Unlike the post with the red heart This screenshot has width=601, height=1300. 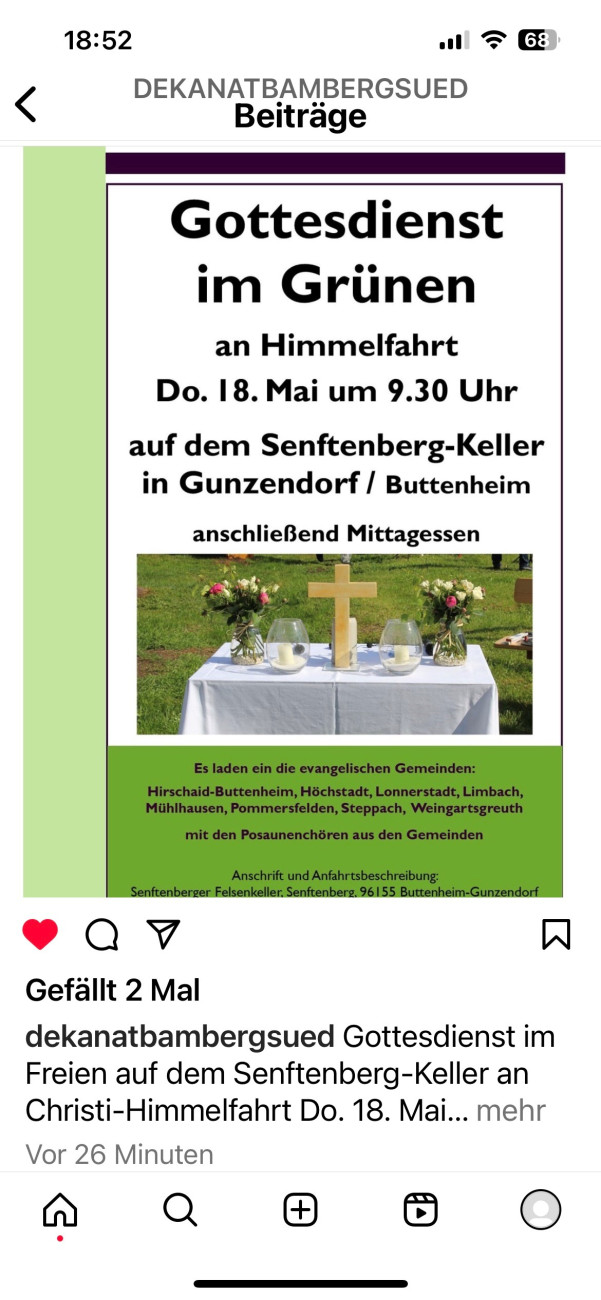pos(41,935)
